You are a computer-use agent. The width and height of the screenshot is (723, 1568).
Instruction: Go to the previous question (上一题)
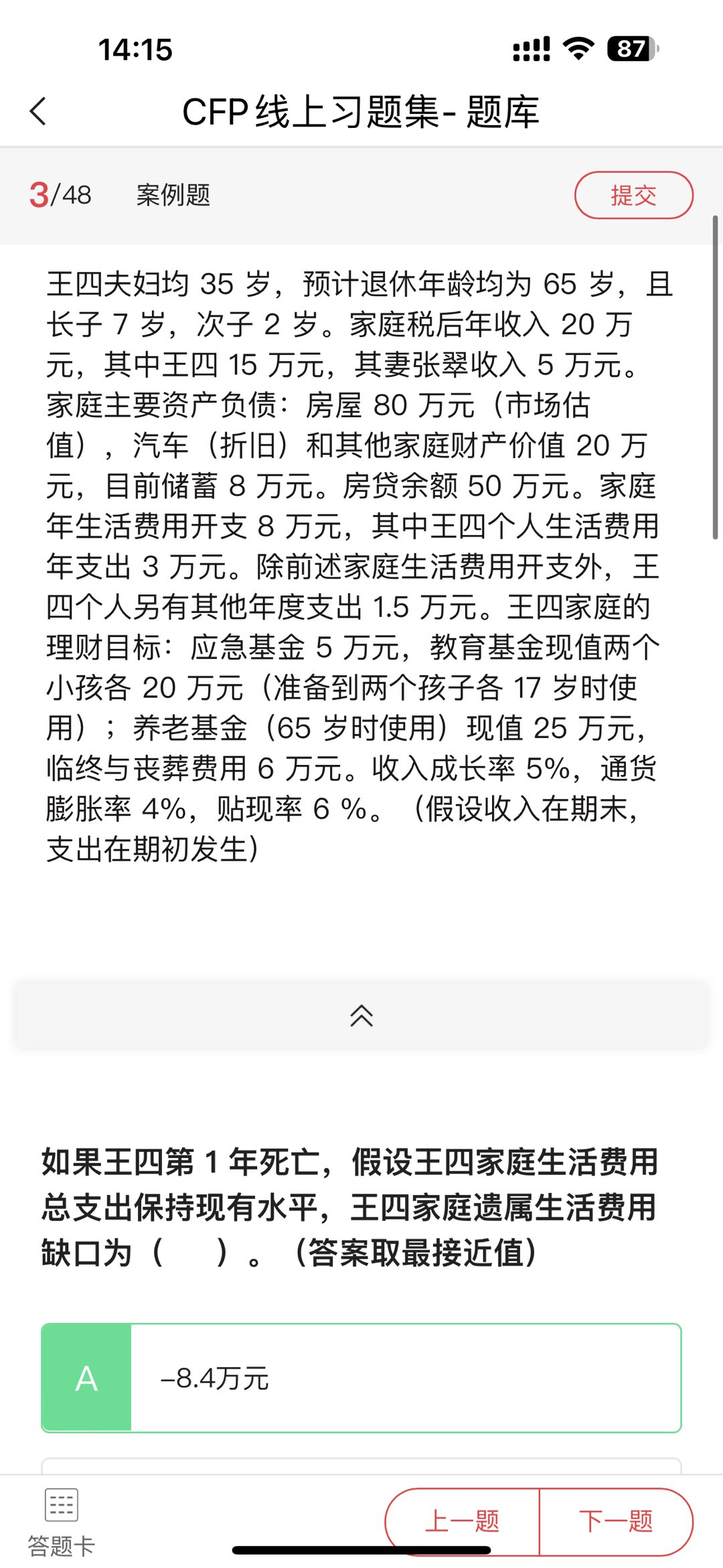pos(463,1521)
